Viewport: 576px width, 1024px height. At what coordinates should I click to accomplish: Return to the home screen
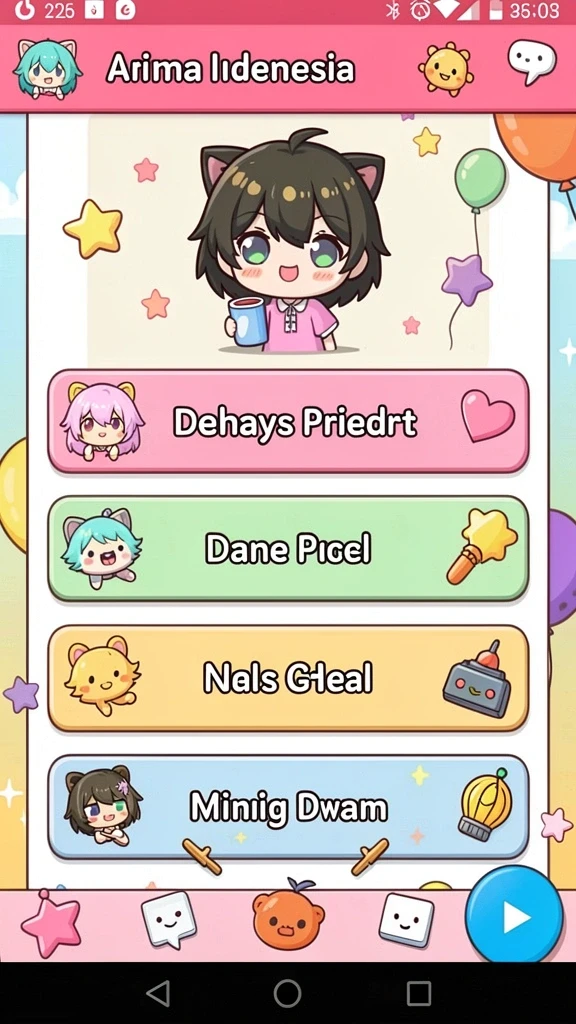click(287, 993)
